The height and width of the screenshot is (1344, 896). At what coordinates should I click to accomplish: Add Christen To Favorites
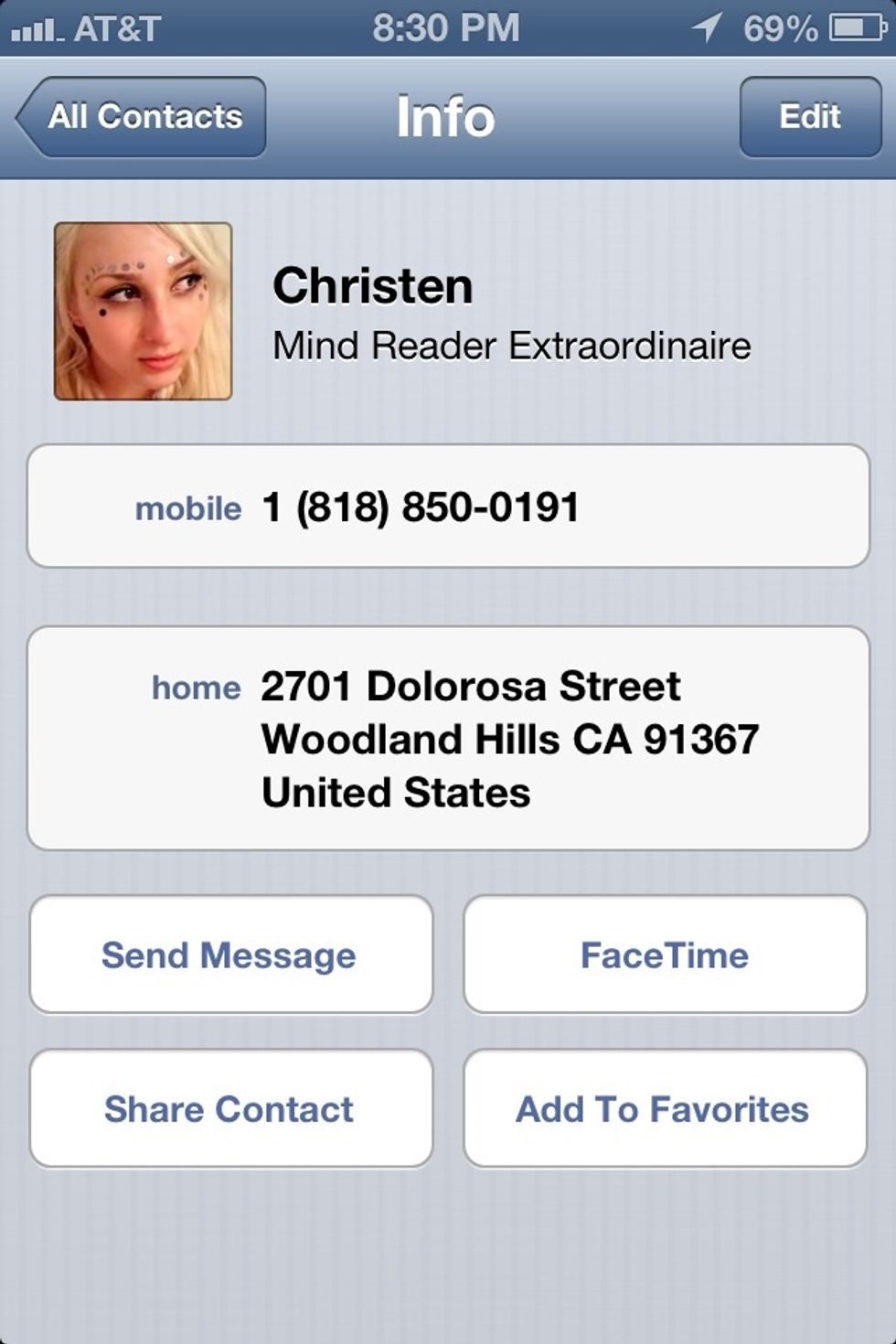(664, 1109)
